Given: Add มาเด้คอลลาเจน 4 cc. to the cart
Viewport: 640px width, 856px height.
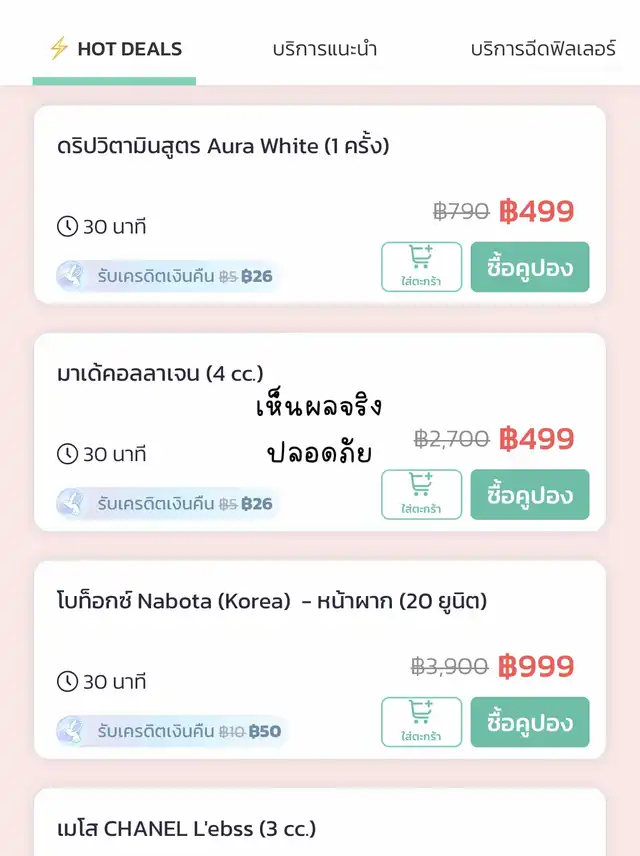Looking at the screenshot, I should [421, 494].
